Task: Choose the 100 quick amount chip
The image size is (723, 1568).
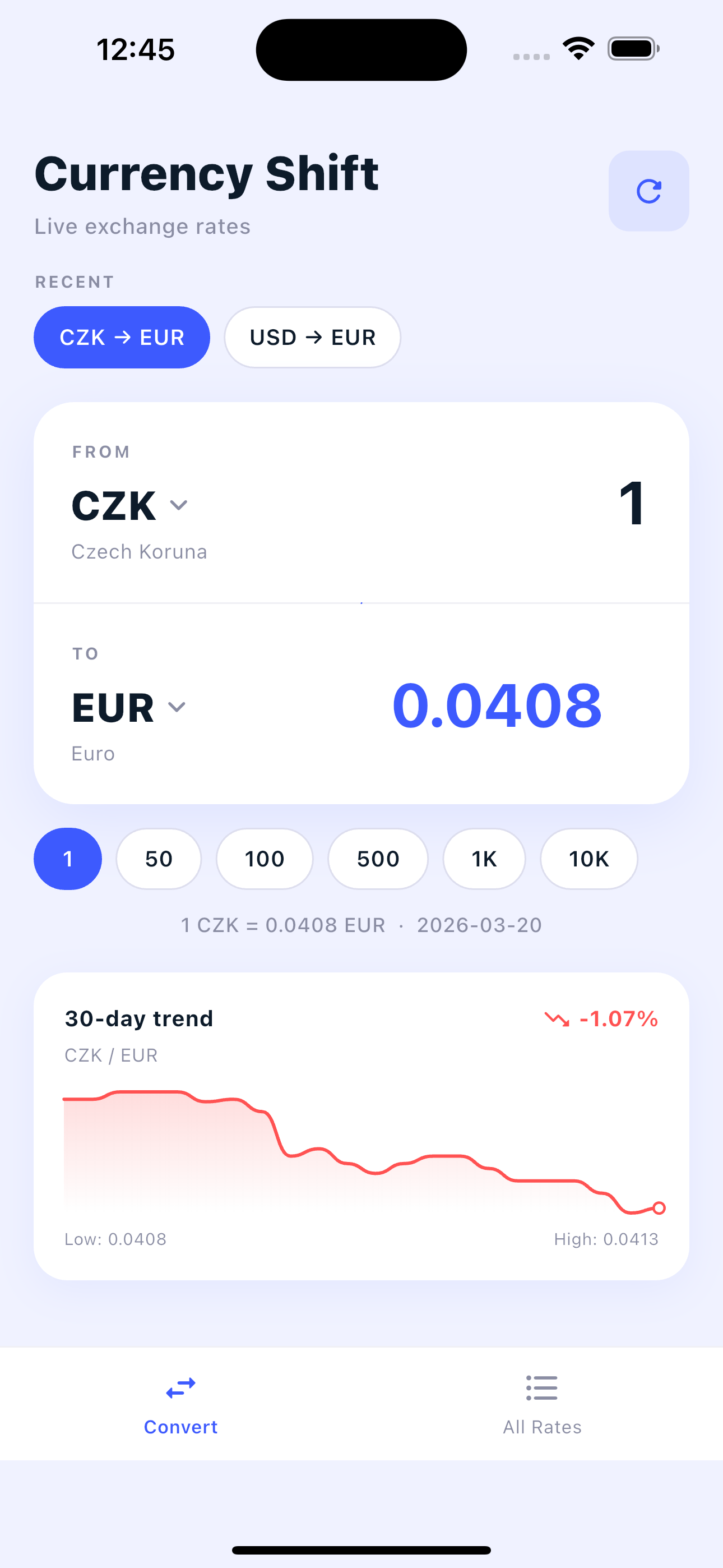Action: click(264, 859)
